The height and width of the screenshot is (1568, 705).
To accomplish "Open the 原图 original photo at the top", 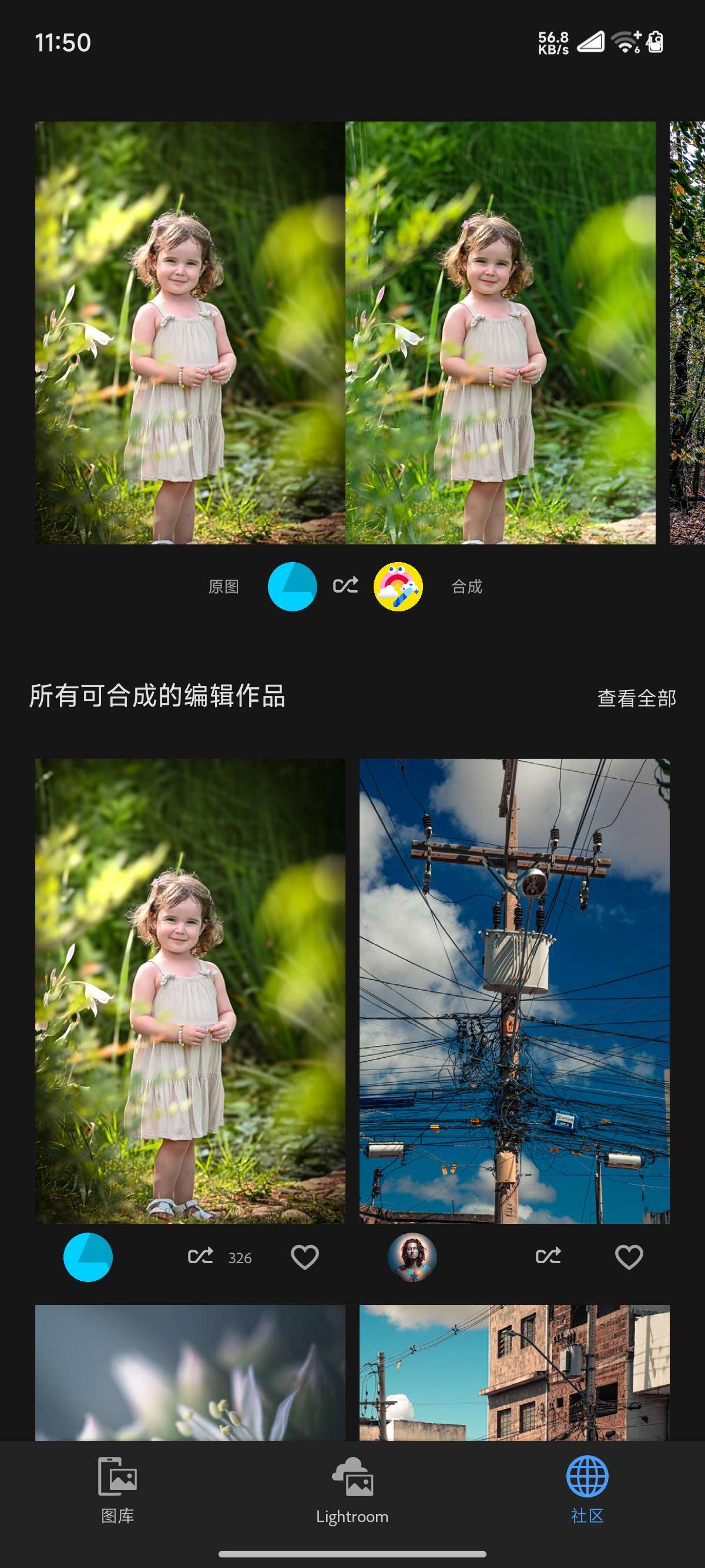I will (x=190, y=332).
